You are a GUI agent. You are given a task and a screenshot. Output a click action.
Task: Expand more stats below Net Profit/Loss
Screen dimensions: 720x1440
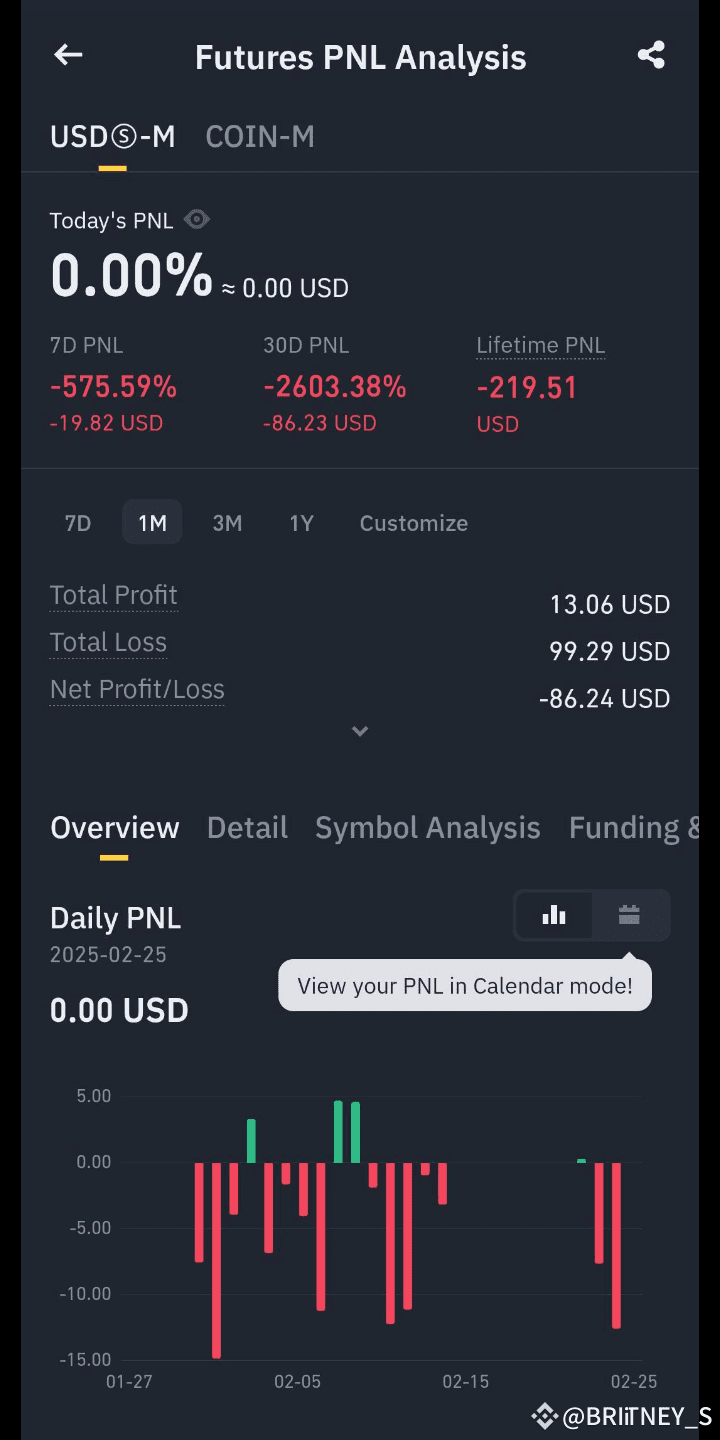pyautogui.click(x=360, y=731)
